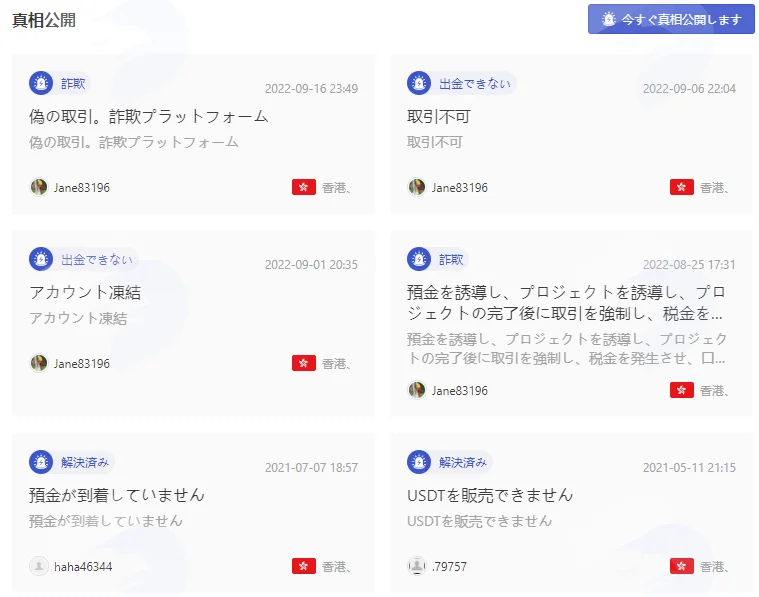Open the 取引不可 complaint card

tap(571, 134)
